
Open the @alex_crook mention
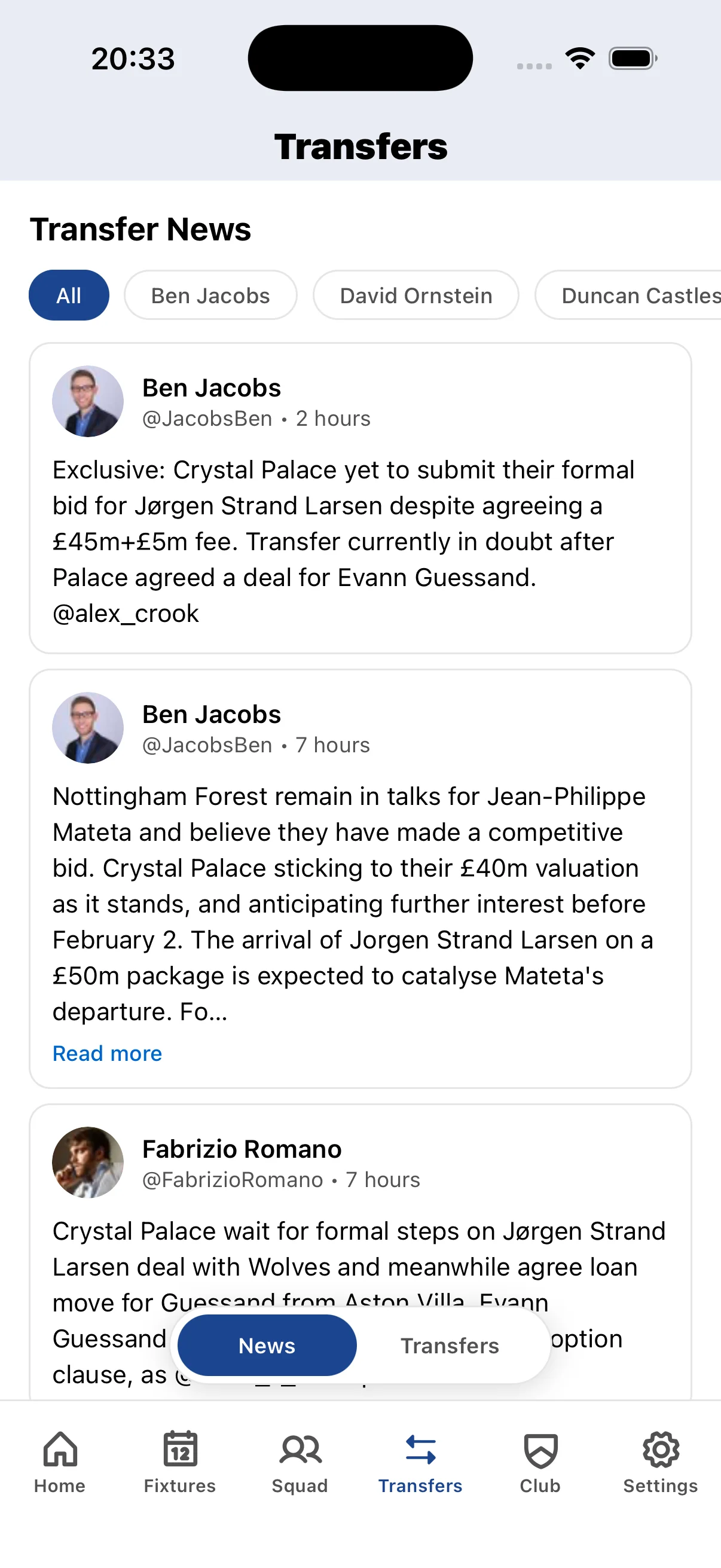pyautogui.click(x=125, y=613)
